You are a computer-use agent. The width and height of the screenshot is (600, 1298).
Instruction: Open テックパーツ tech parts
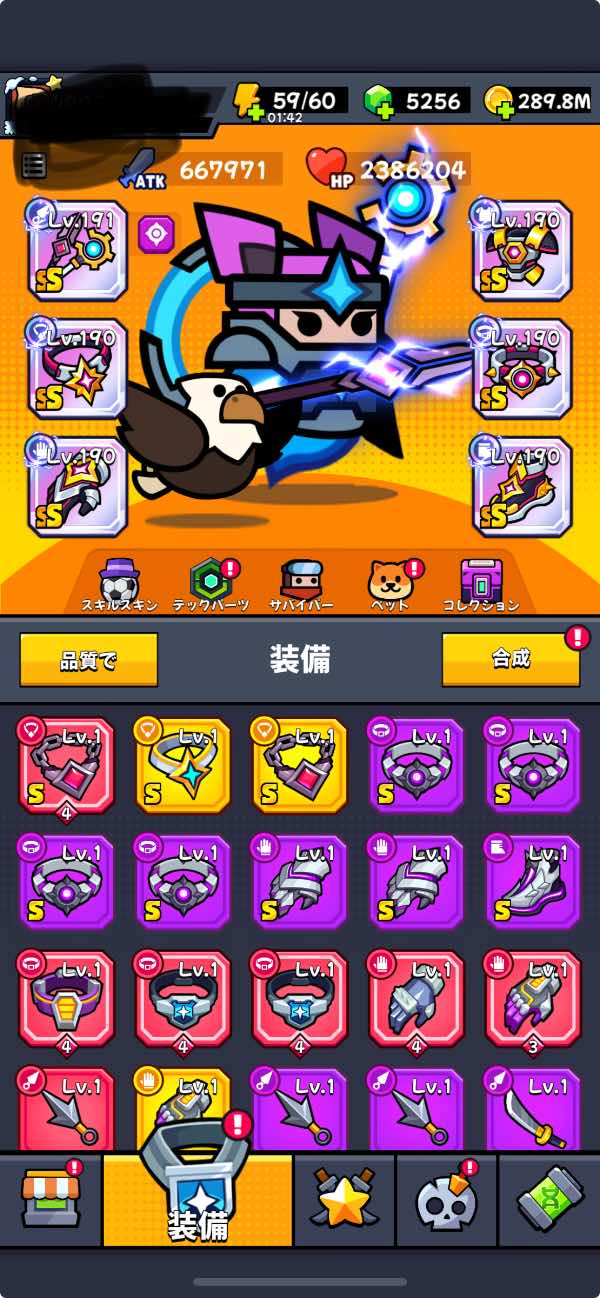(211, 585)
